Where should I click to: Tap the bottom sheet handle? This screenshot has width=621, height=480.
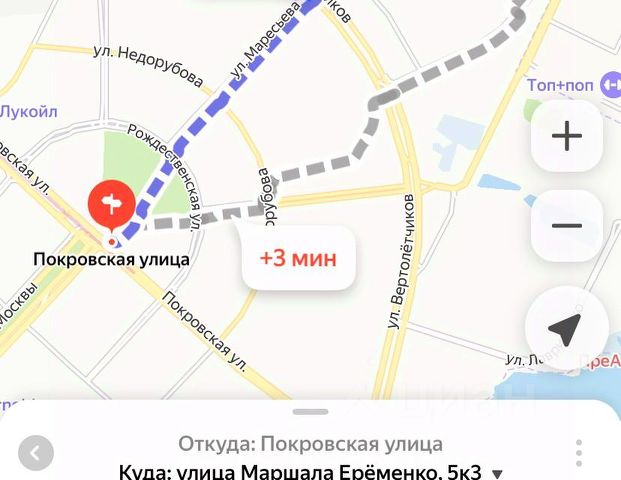310,411
